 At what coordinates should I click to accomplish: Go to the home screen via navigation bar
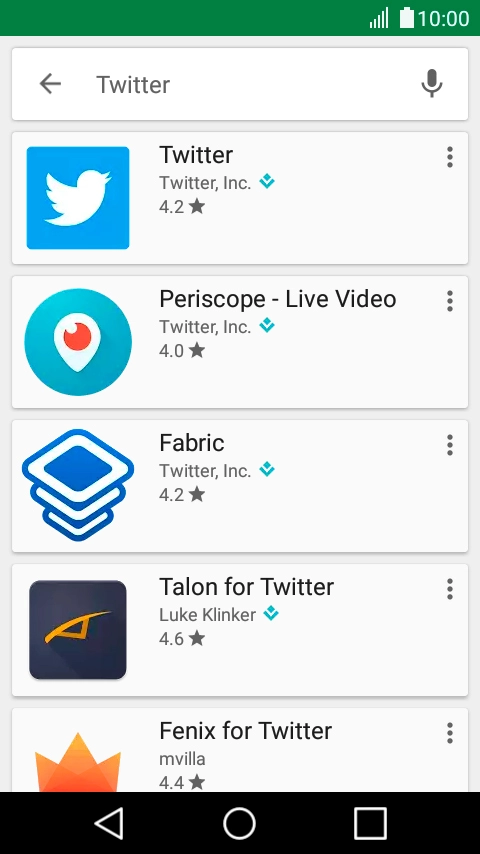[239, 823]
